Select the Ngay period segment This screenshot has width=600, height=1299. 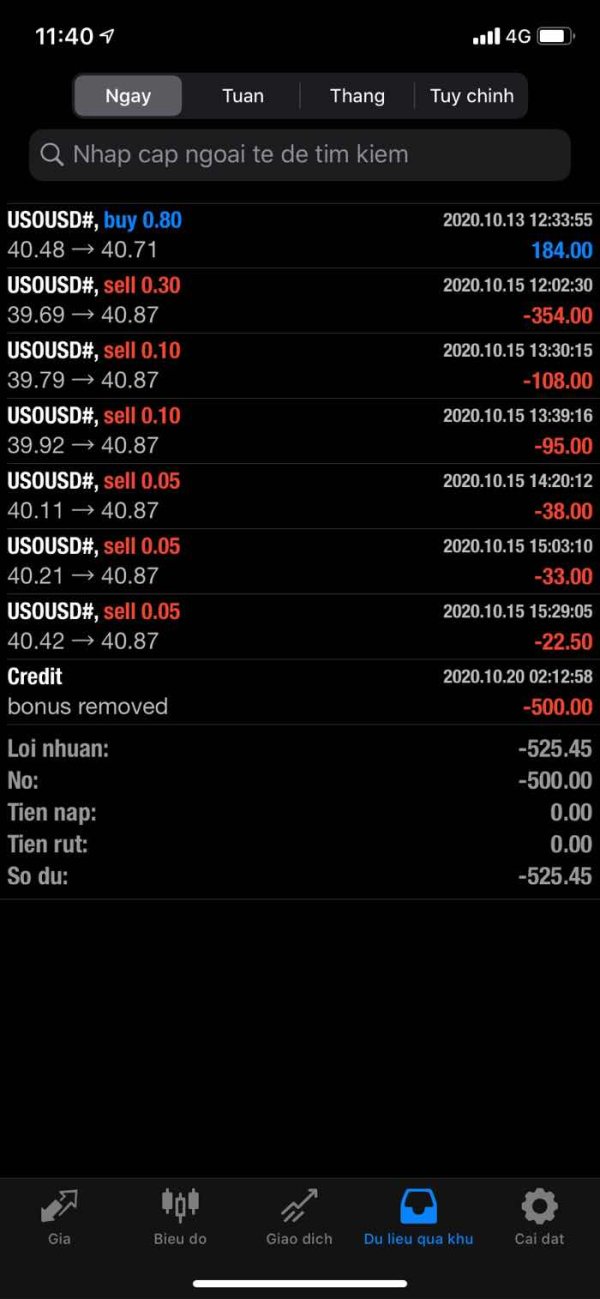(x=128, y=96)
